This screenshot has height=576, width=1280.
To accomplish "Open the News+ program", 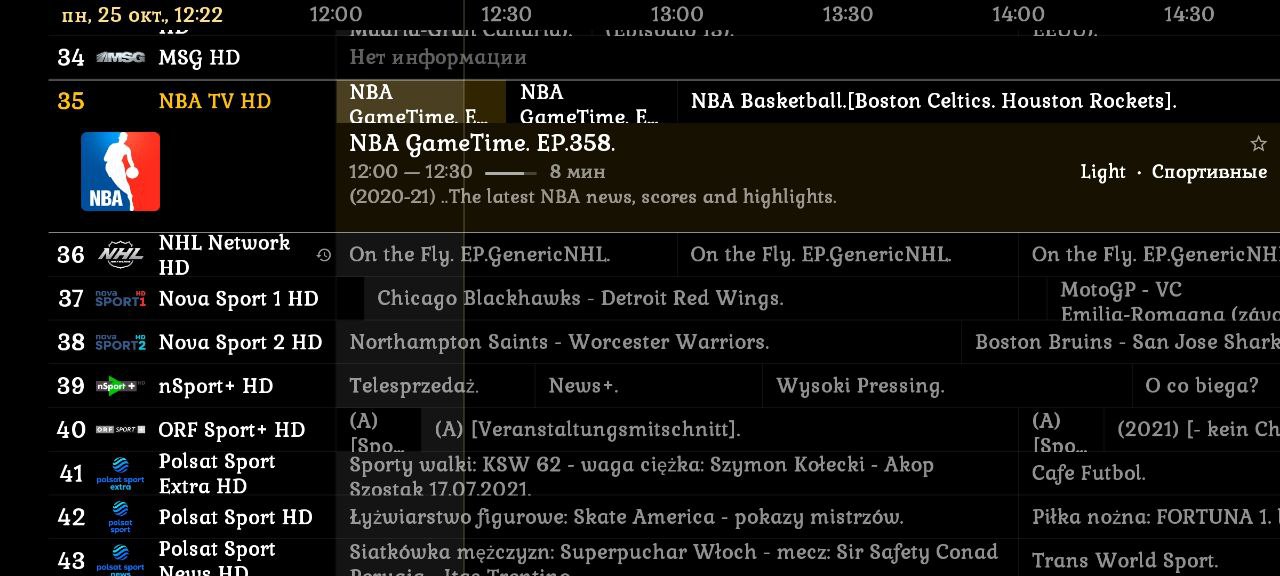I will point(583,386).
